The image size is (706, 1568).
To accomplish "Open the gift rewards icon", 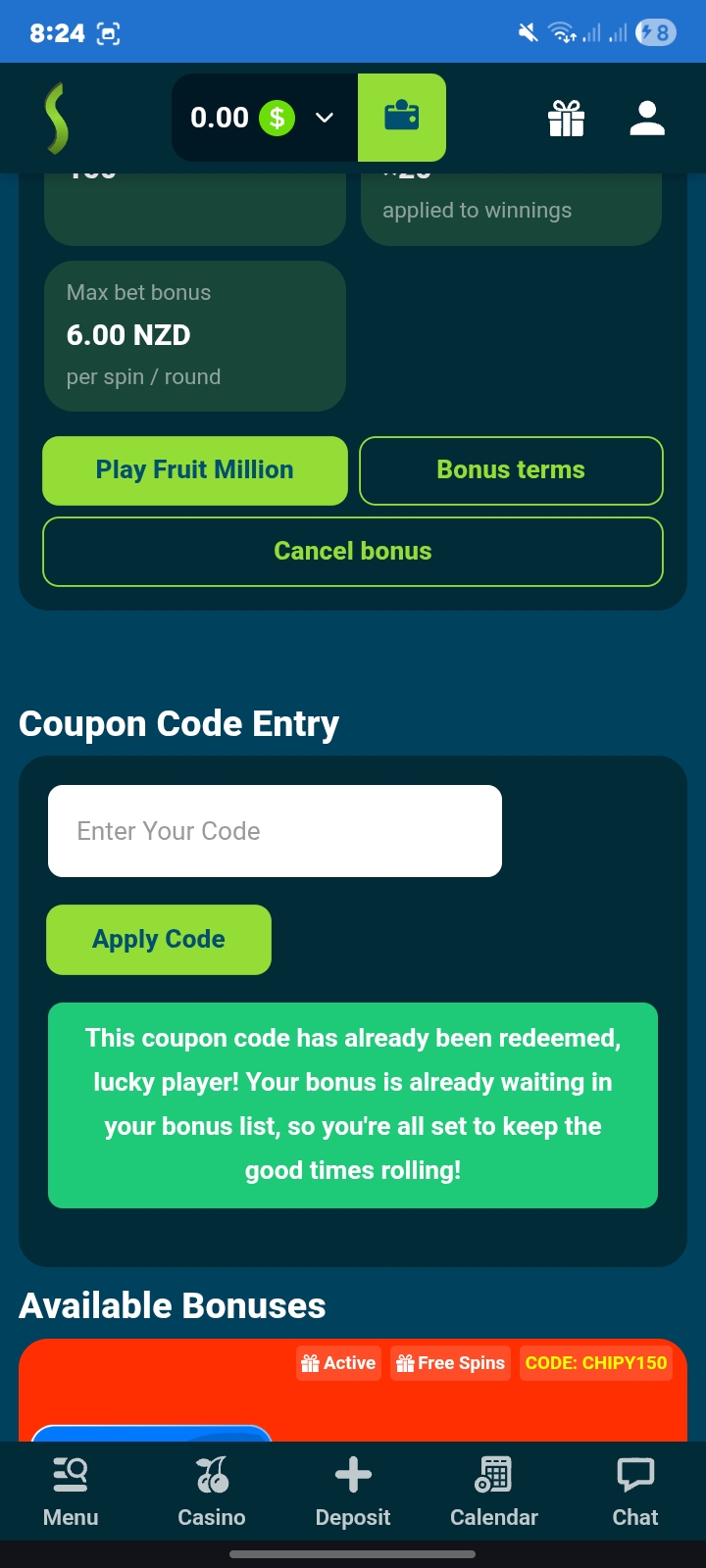I will click(567, 119).
